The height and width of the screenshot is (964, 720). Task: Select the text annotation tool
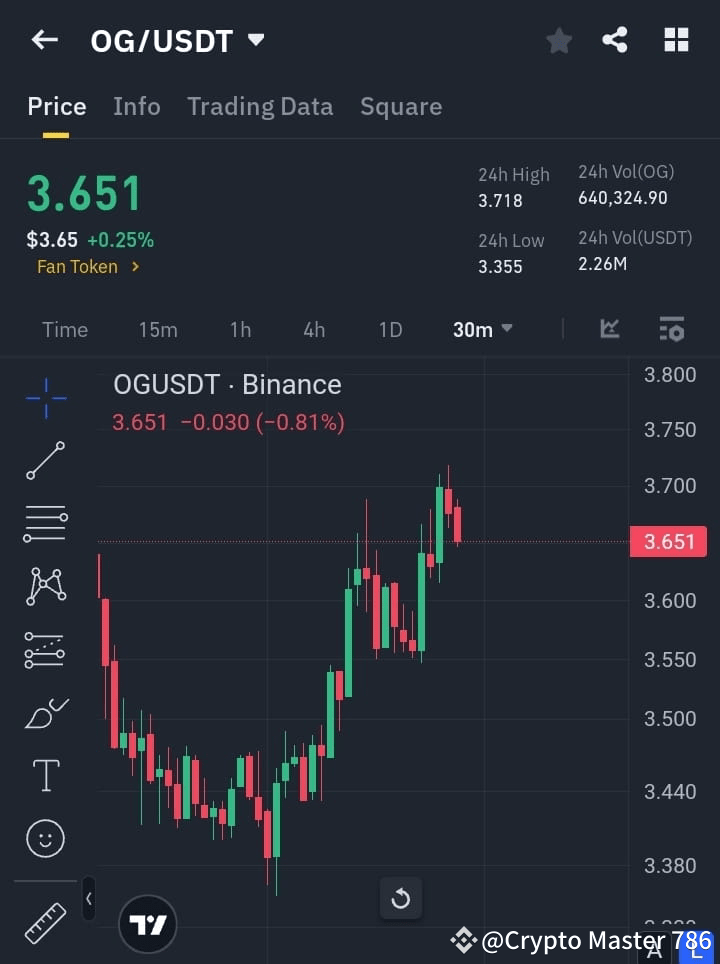[x=45, y=775]
